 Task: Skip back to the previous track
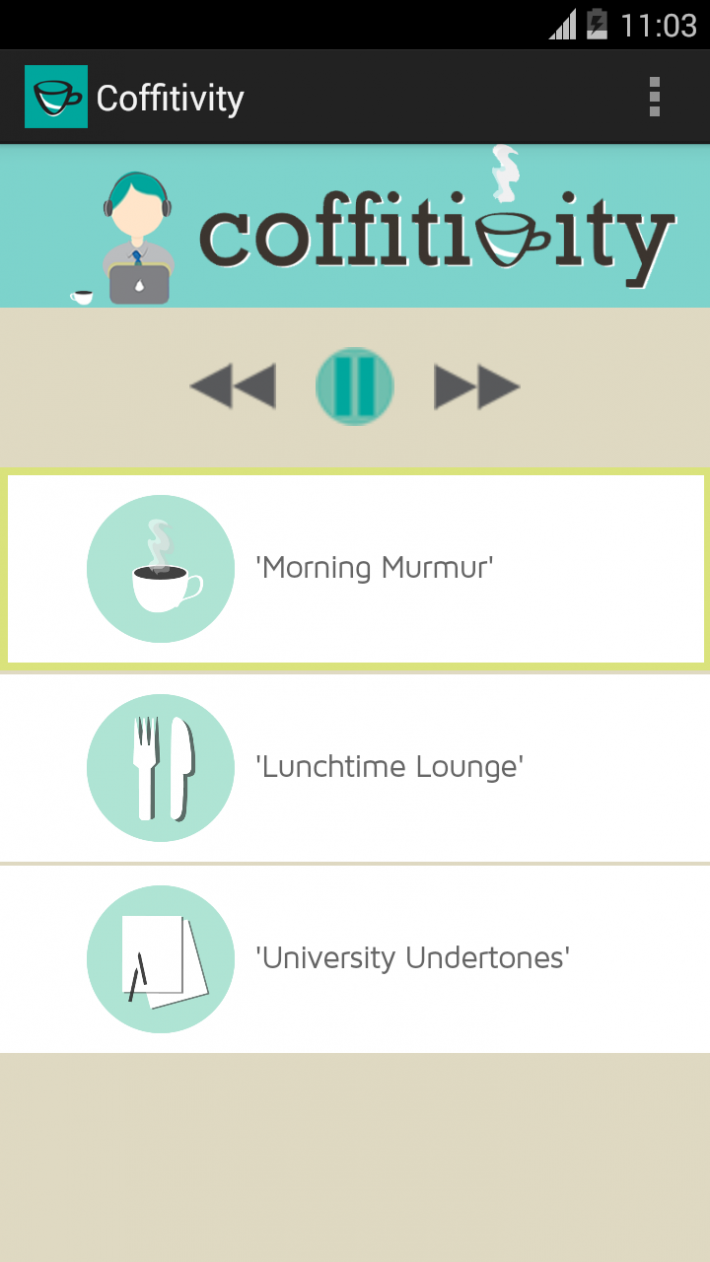[x=233, y=387]
